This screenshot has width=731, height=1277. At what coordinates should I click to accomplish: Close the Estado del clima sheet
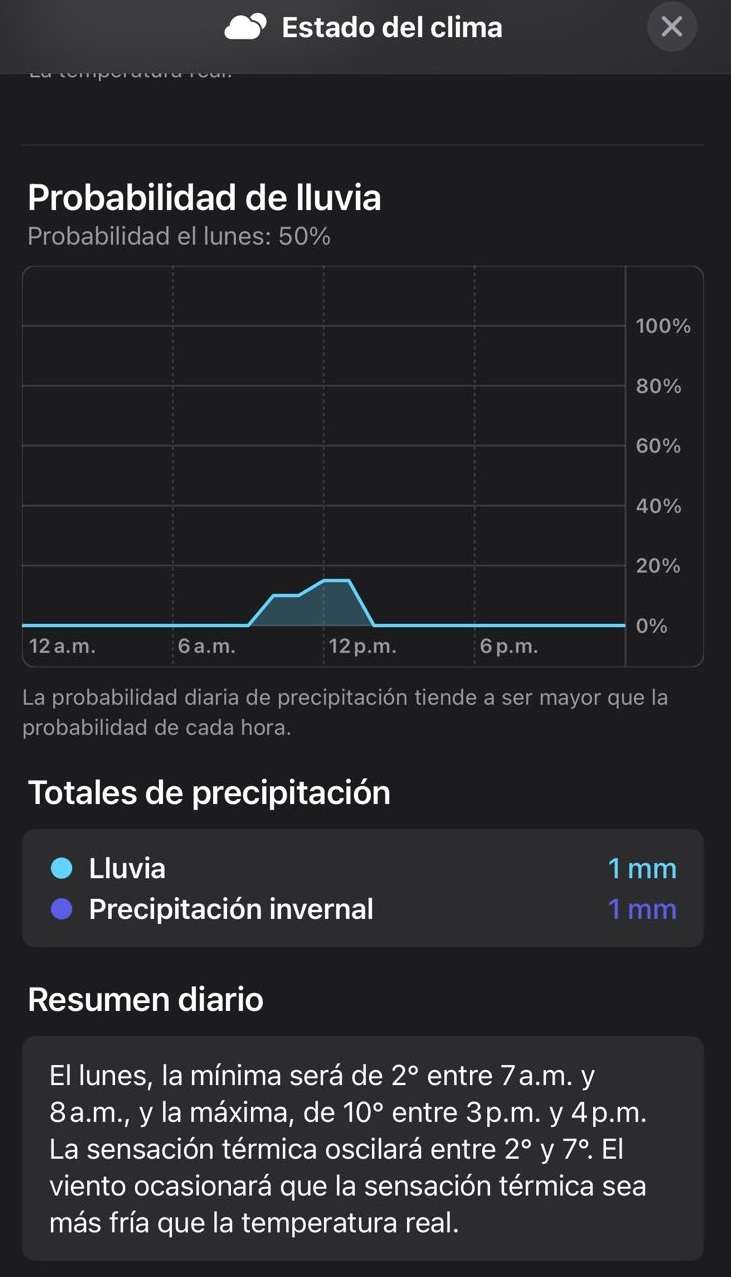point(672,27)
